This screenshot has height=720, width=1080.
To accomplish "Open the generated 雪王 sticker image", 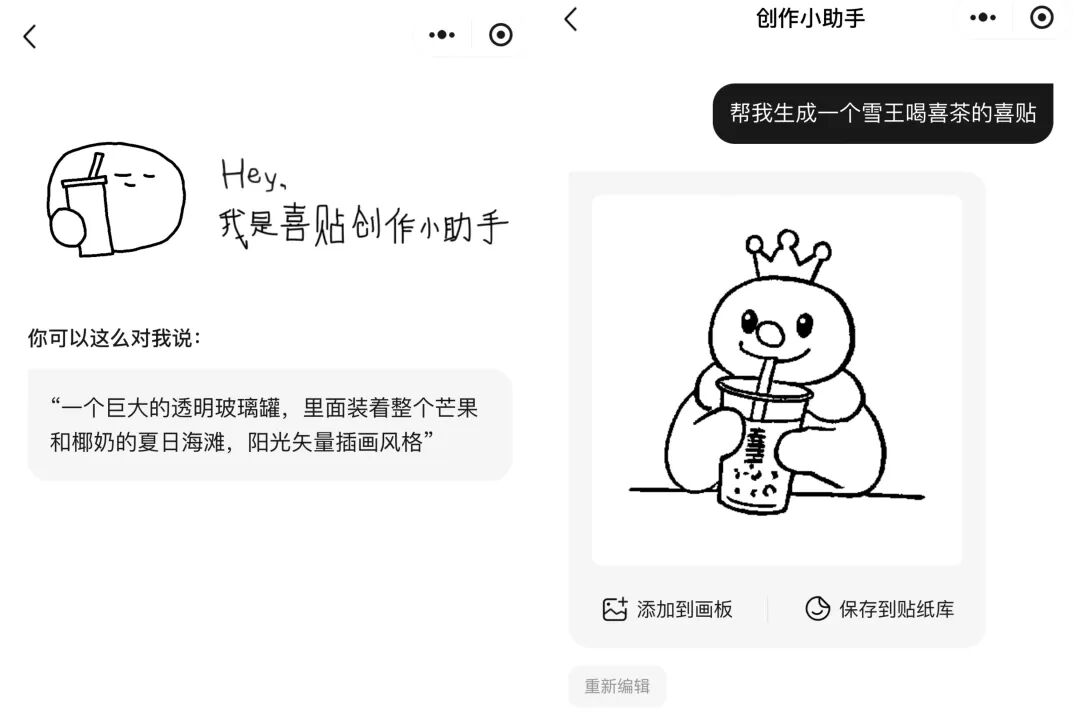I will 776,380.
